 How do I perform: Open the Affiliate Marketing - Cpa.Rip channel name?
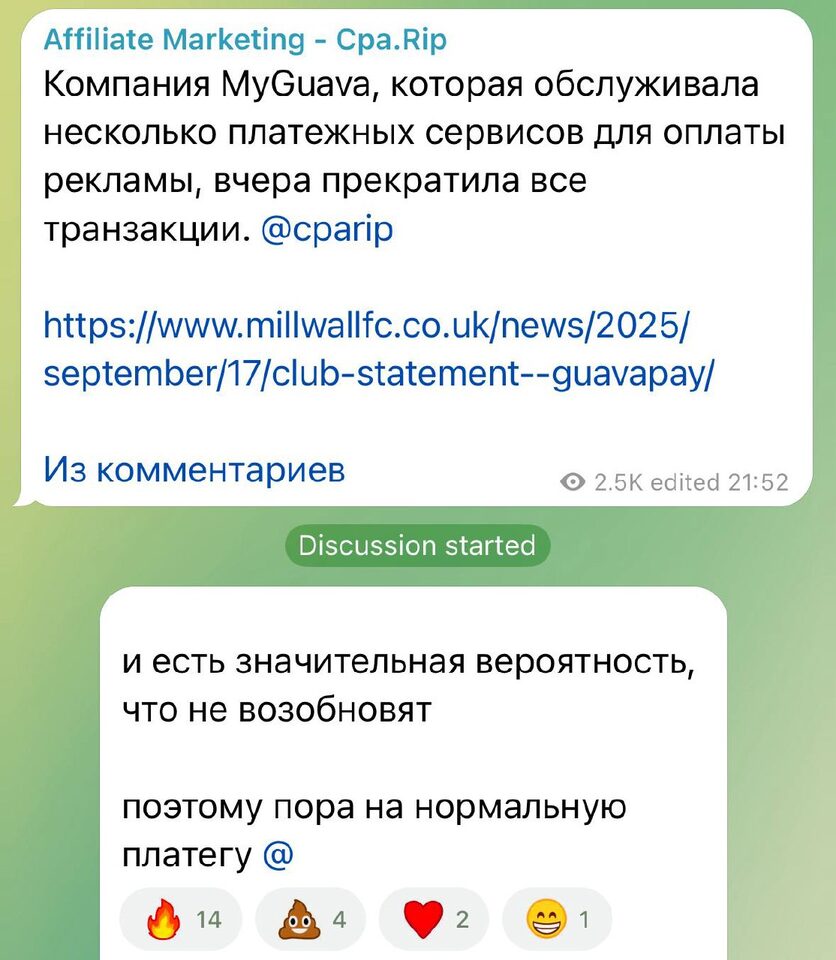tap(245, 40)
